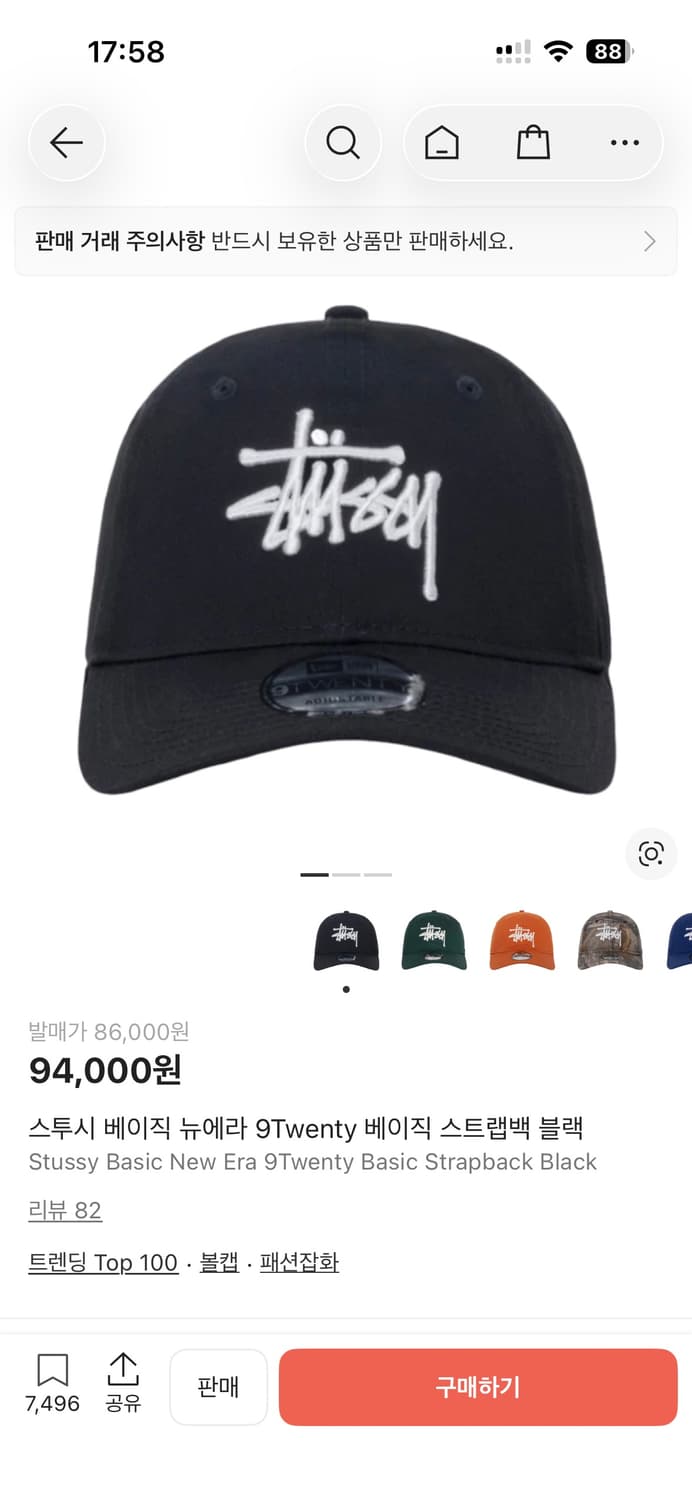Open the shopping bag
This screenshot has width=692, height=1500.
coord(533,143)
